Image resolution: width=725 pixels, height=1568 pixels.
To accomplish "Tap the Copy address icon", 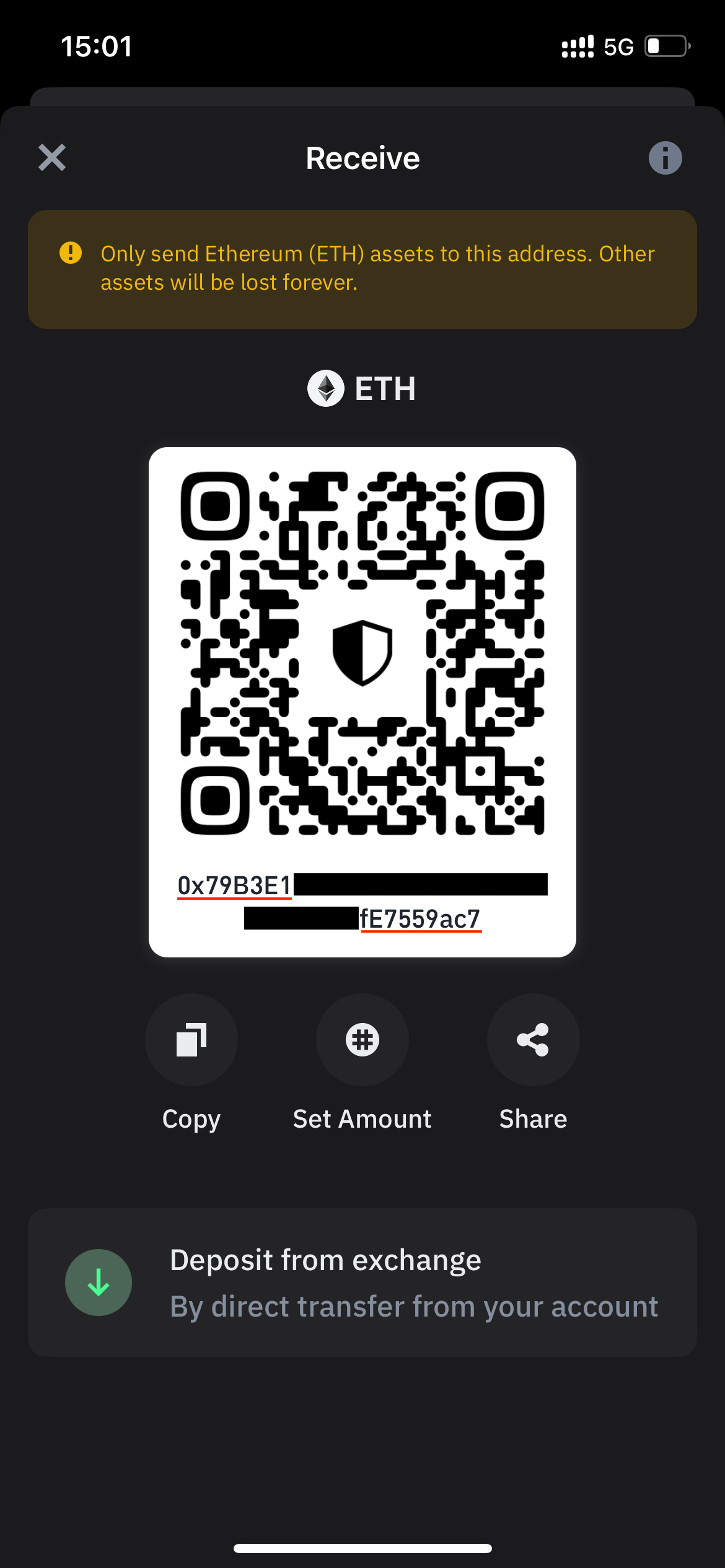I will 191,1040.
